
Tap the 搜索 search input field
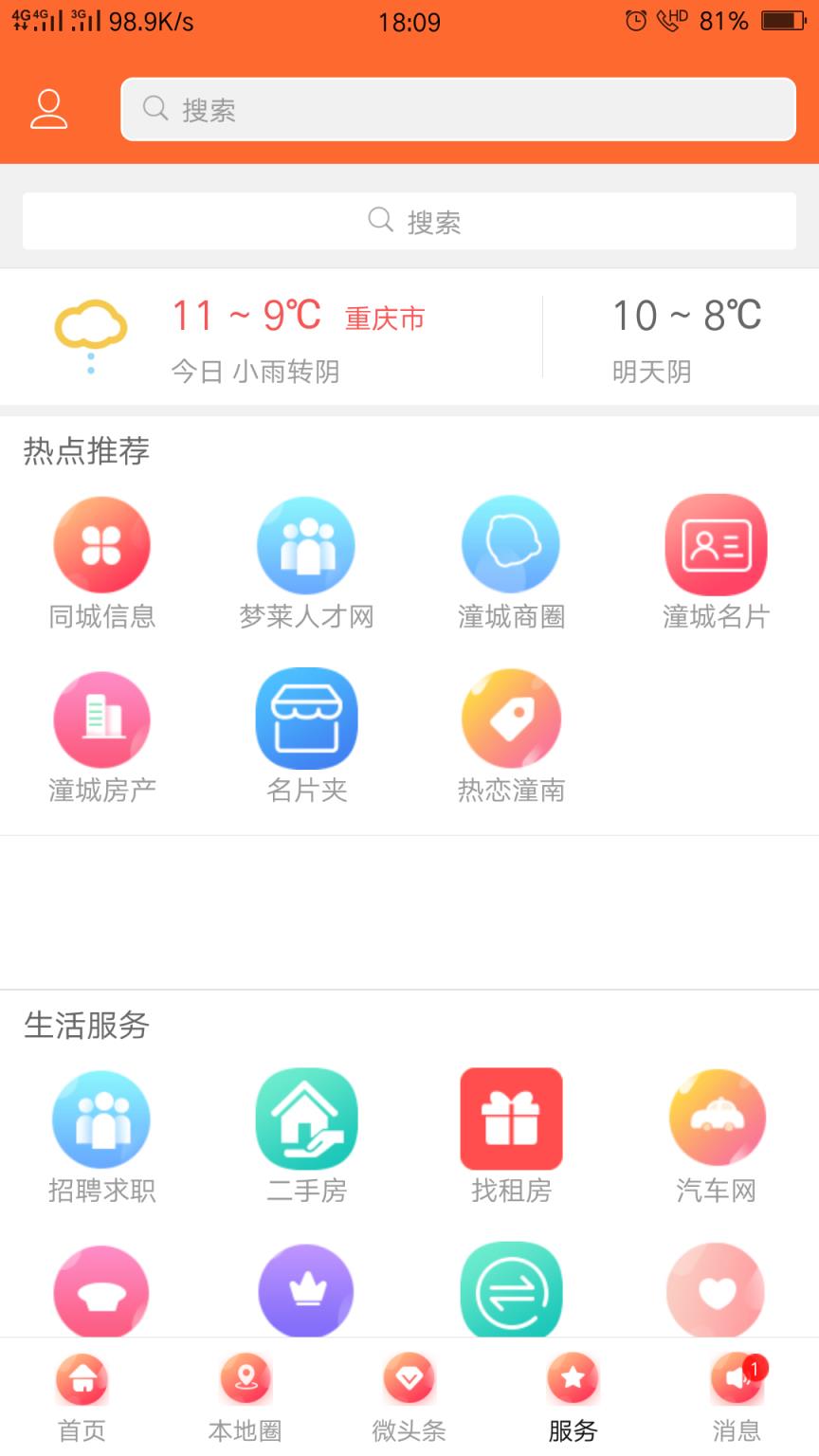[457, 109]
